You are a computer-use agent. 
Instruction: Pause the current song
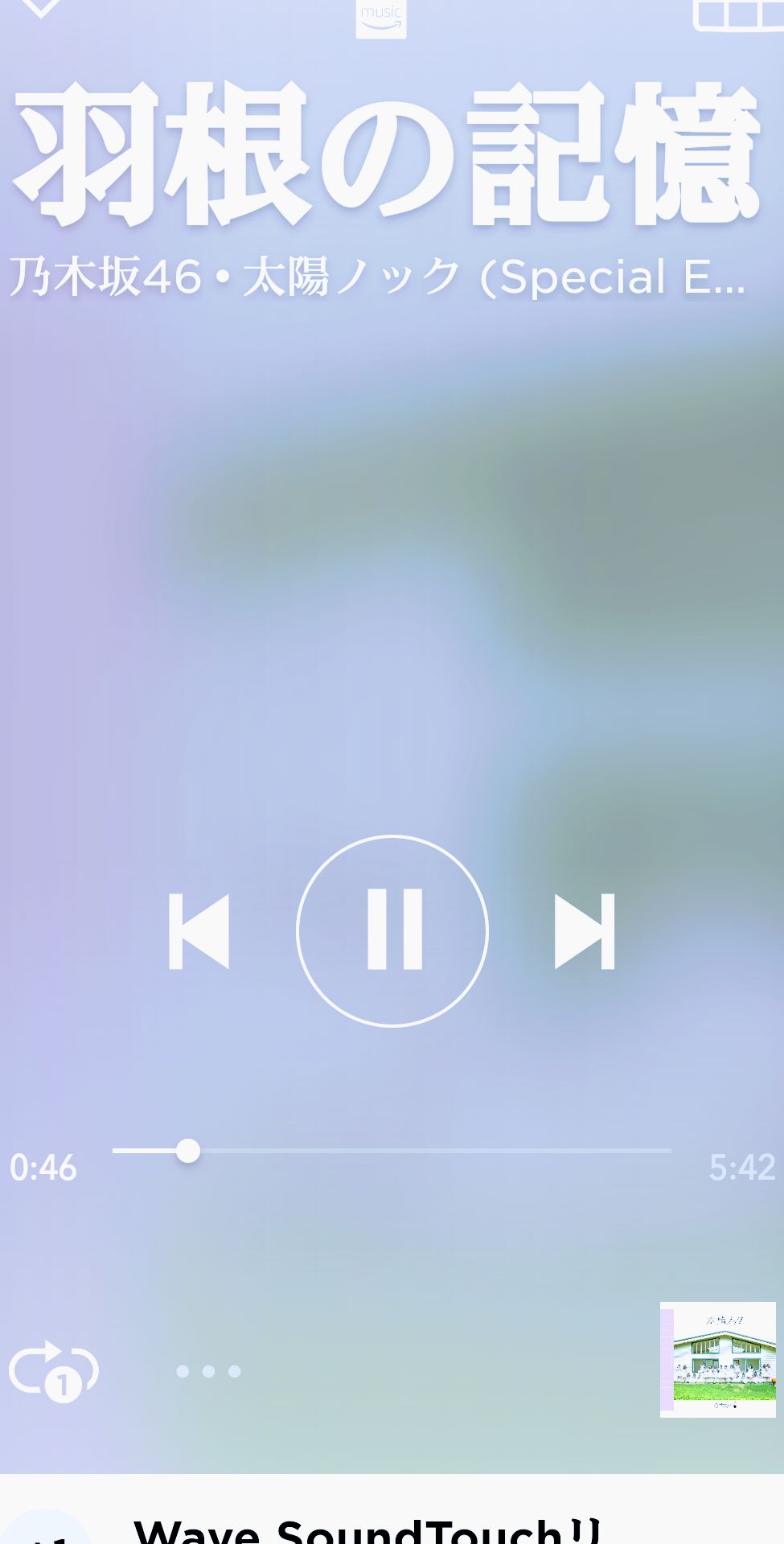[x=392, y=930]
